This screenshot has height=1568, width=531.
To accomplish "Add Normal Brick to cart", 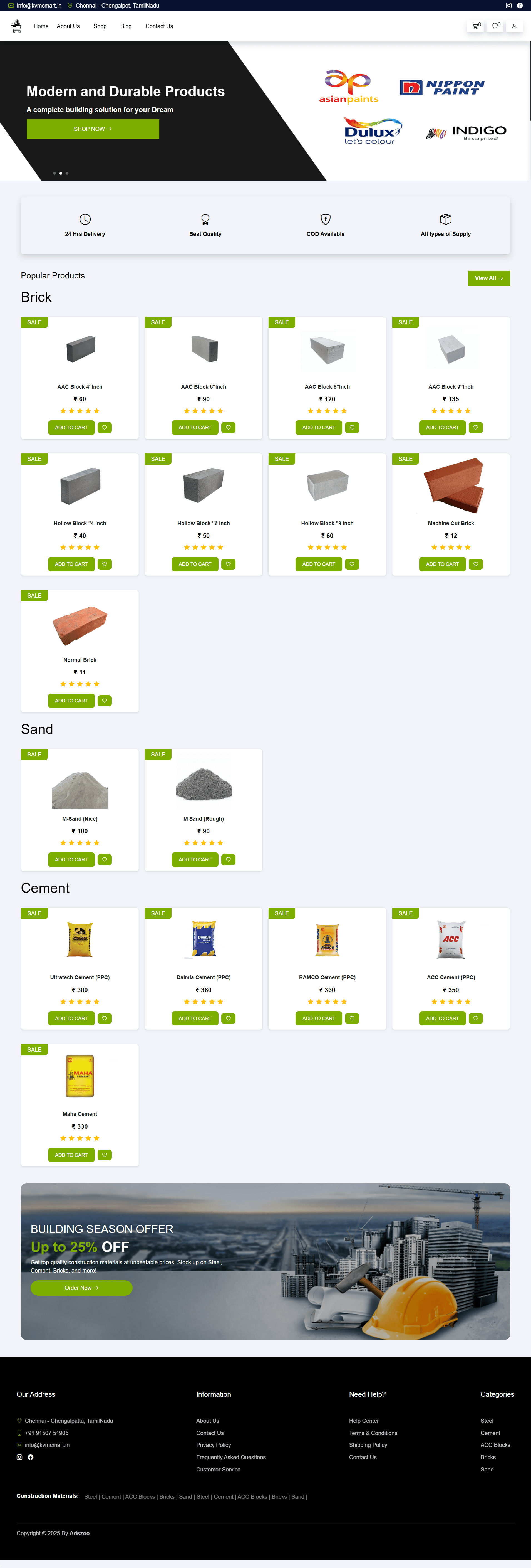I will [x=71, y=701].
